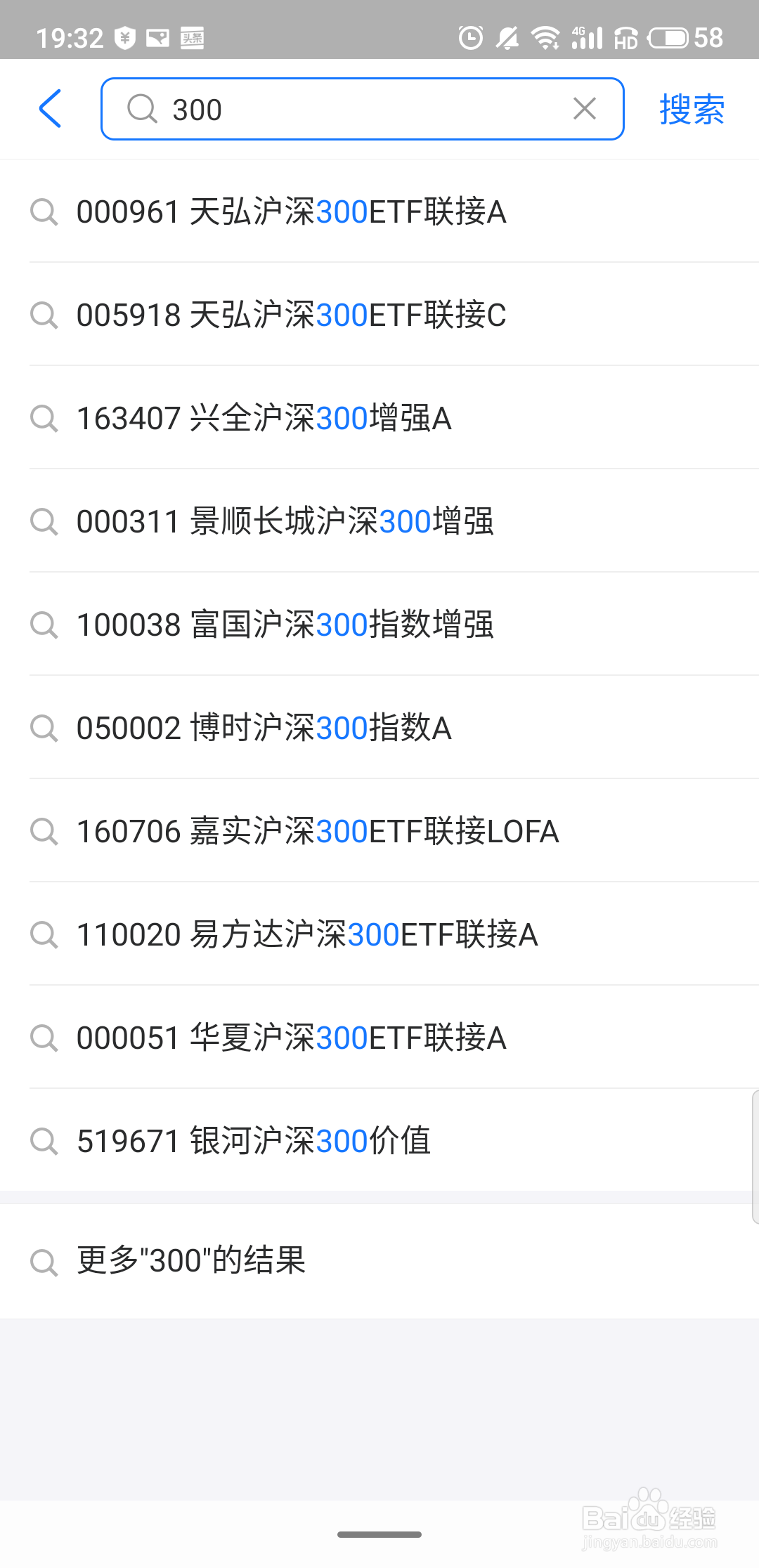Screen dimensions: 759x1568
Task: Choose 050002 博时沪深300指数A
Action: coord(264,728)
